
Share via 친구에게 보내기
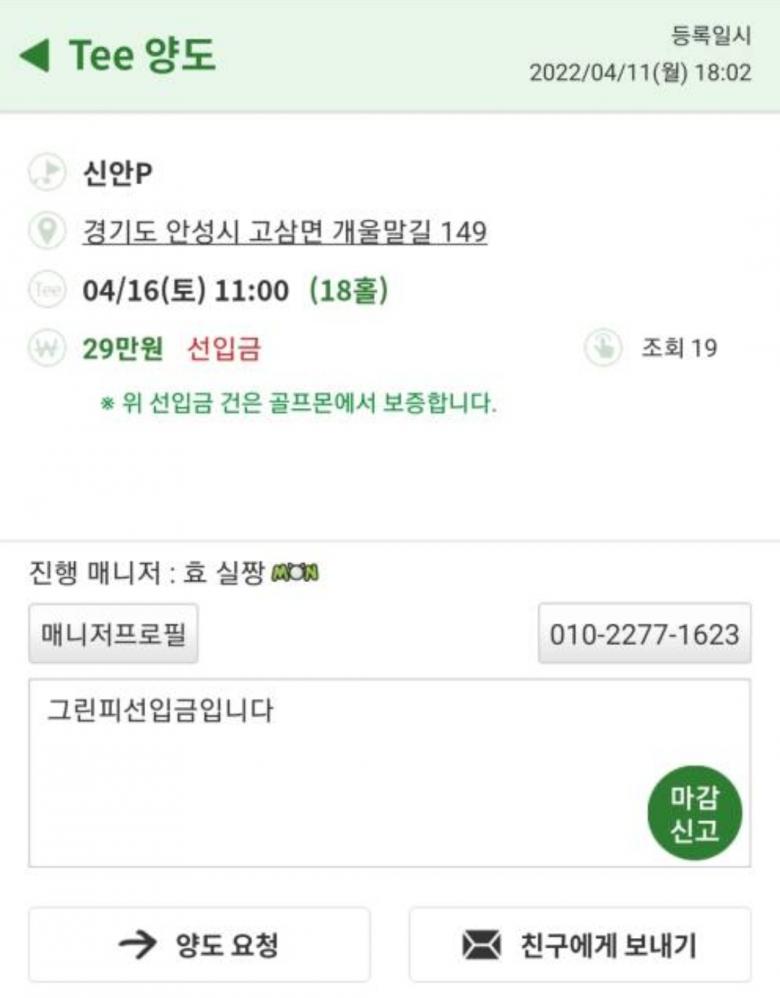coord(580,944)
